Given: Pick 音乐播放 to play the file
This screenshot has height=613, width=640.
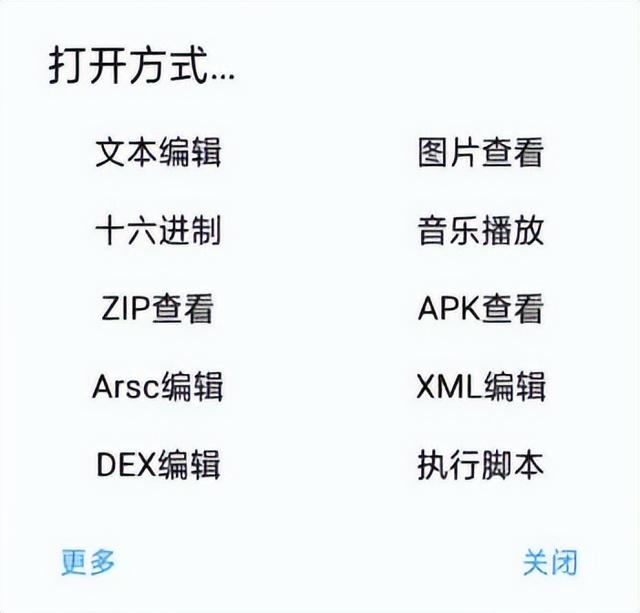Looking at the screenshot, I should coord(480,231).
